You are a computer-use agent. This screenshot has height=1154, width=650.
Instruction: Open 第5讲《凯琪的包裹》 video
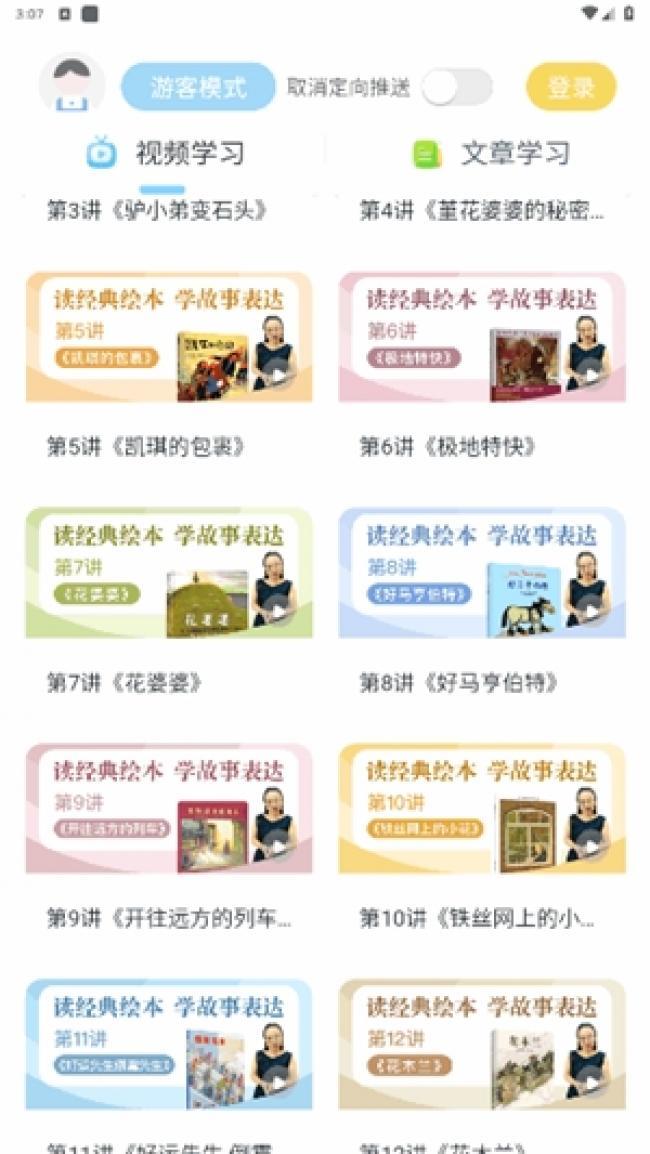point(169,337)
